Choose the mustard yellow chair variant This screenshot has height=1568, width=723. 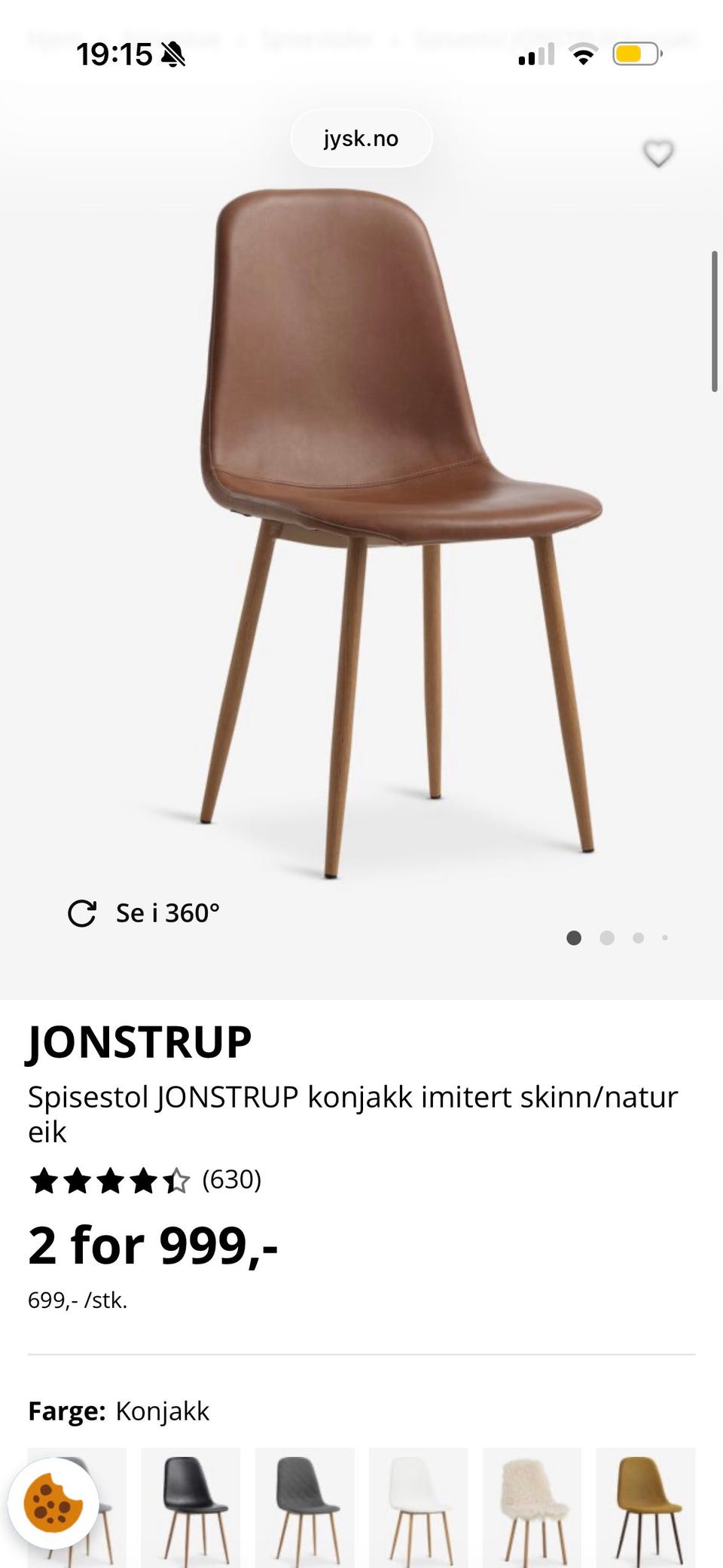[645, 1505]
